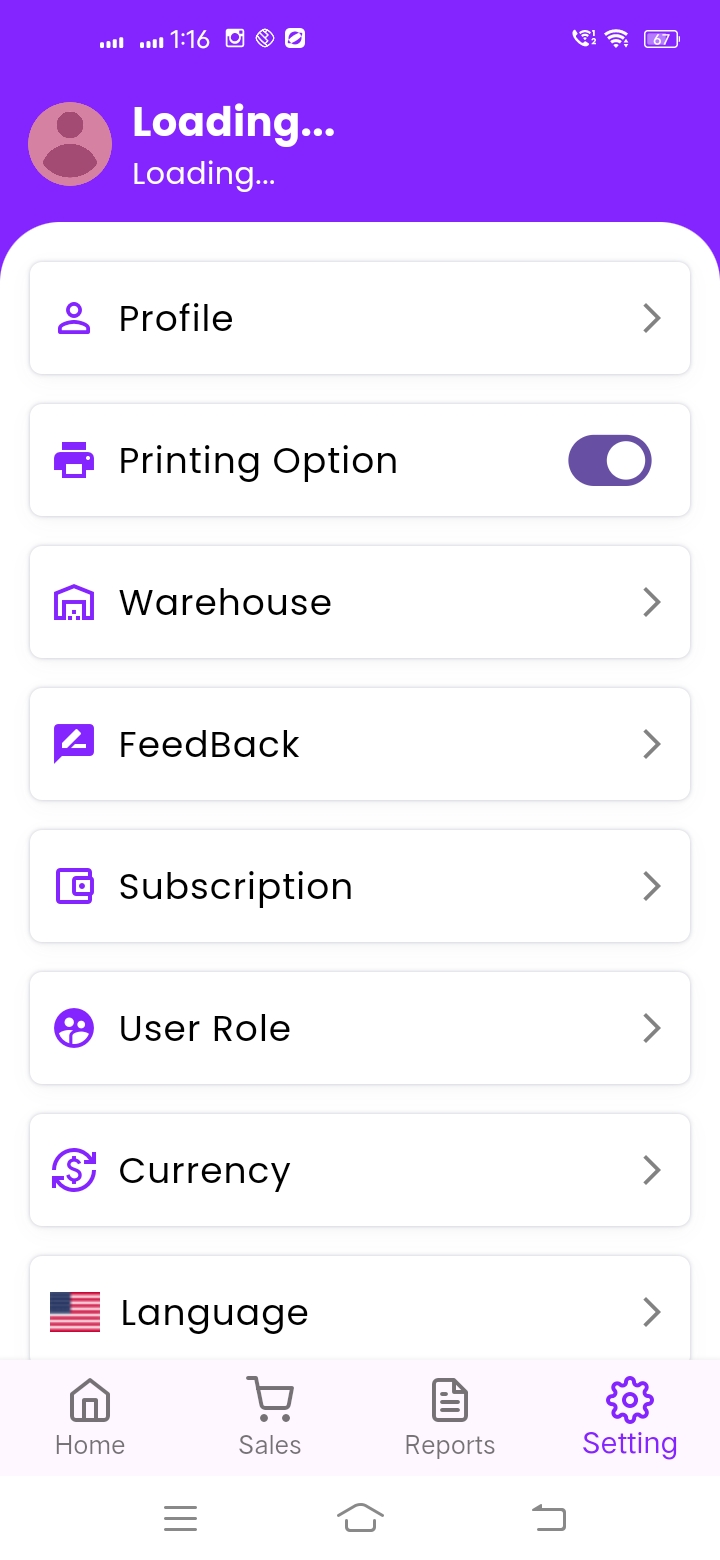Click the Currency dollar exchange icon
The height and width of the screenshot is (1560, 720).
click(x=73, y=1170)
